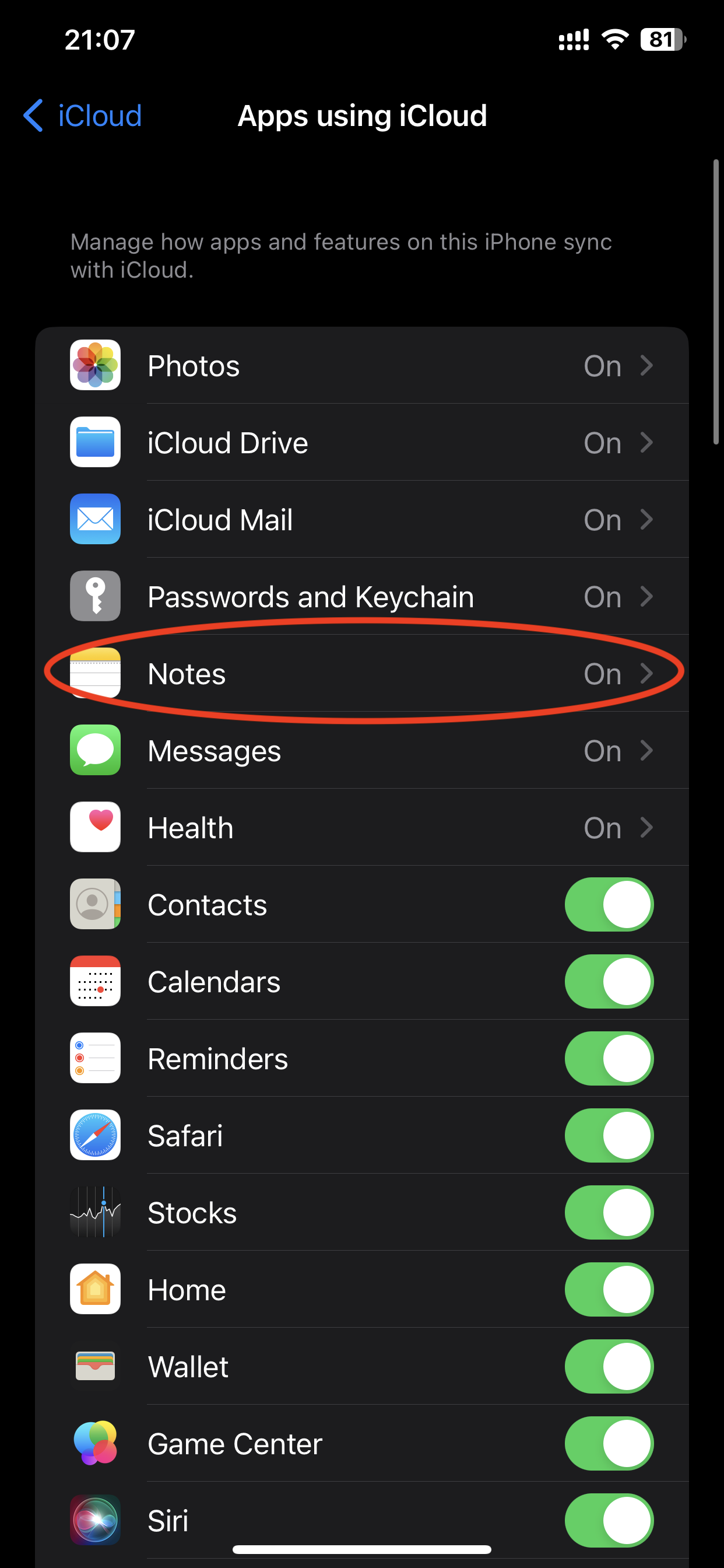The width and height of the screenshot is (724, 1568).
Task: Open iCloud Mail settings
Action: point(361,520)
